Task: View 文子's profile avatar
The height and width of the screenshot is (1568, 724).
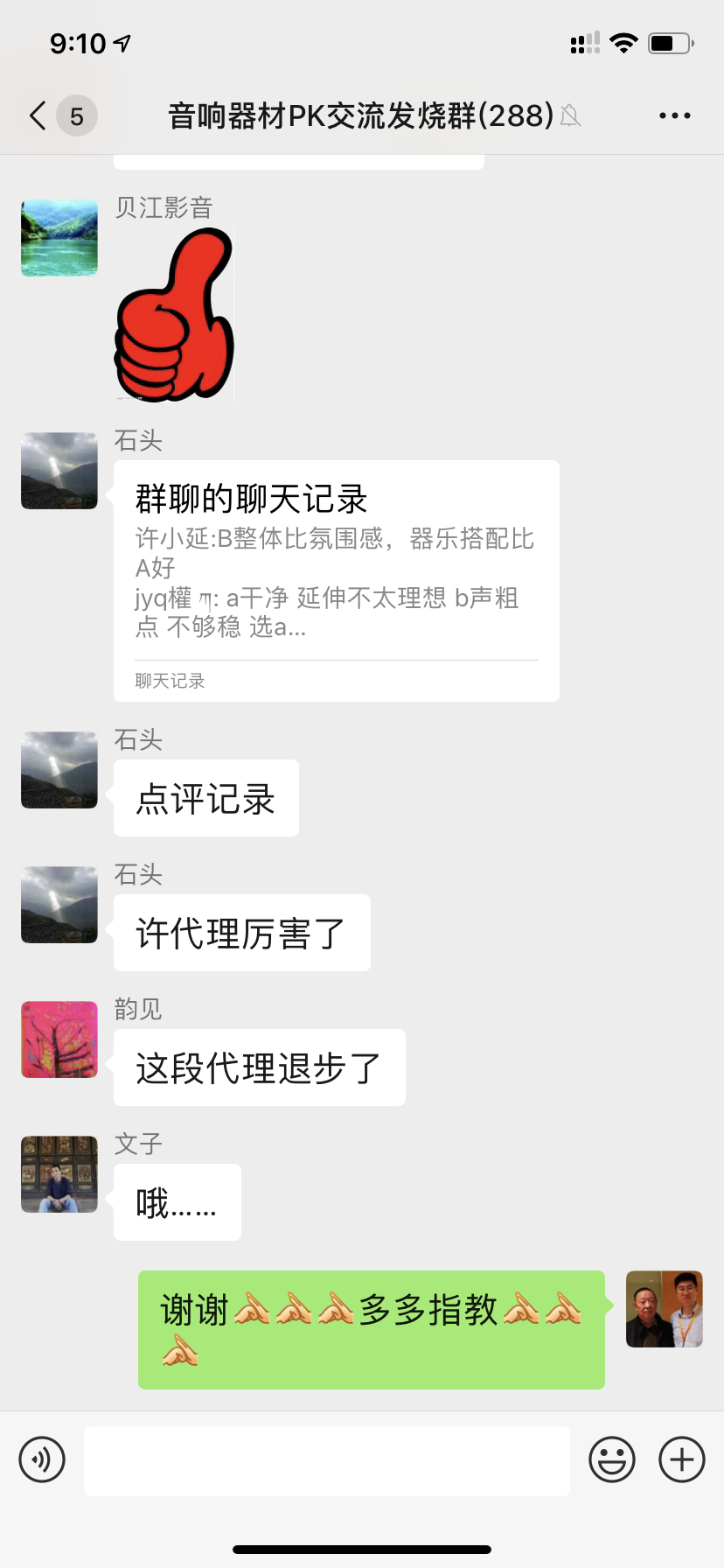Action: click(59, 1174)
